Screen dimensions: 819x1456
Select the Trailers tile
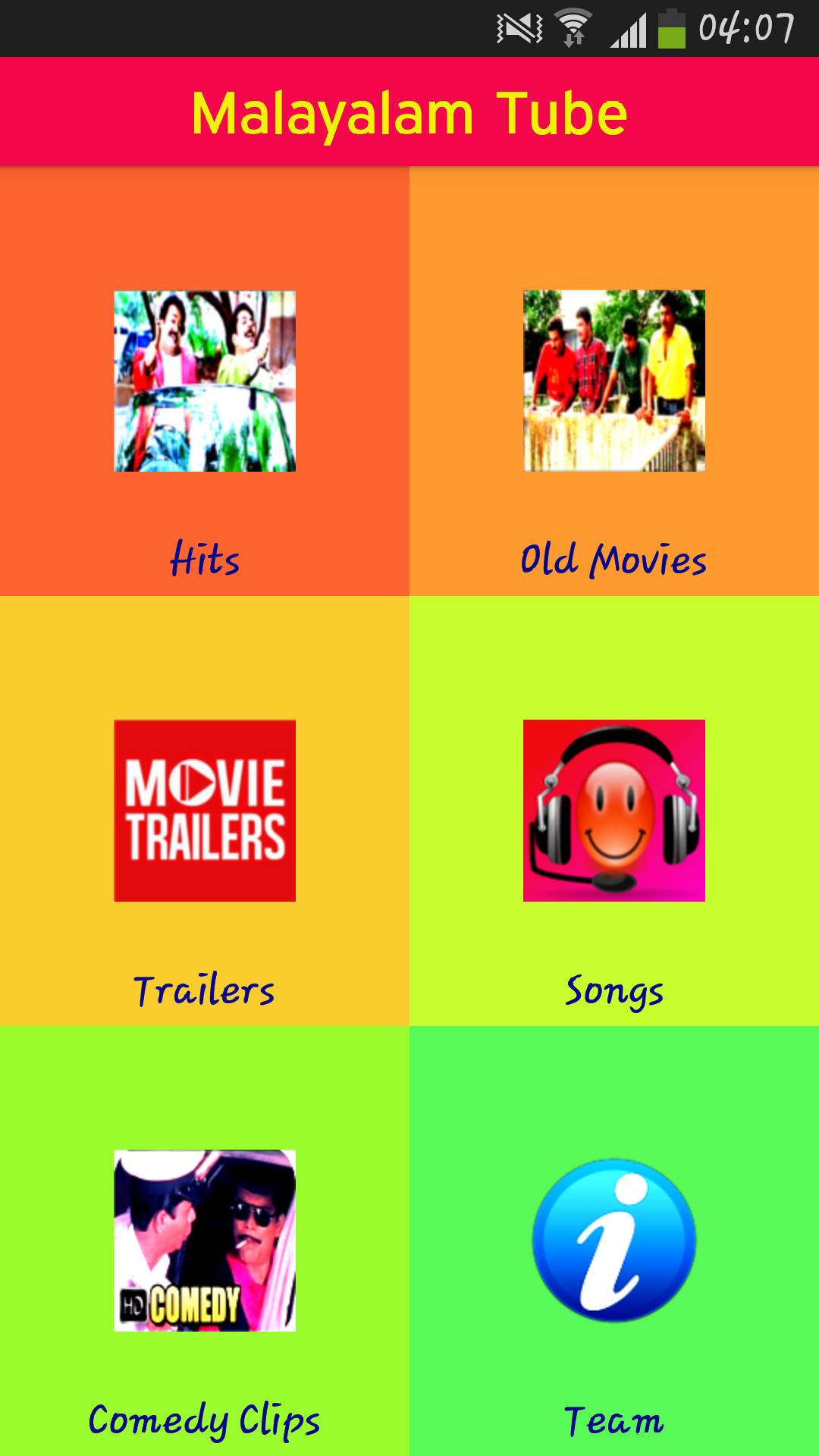(x=205, y=811)
